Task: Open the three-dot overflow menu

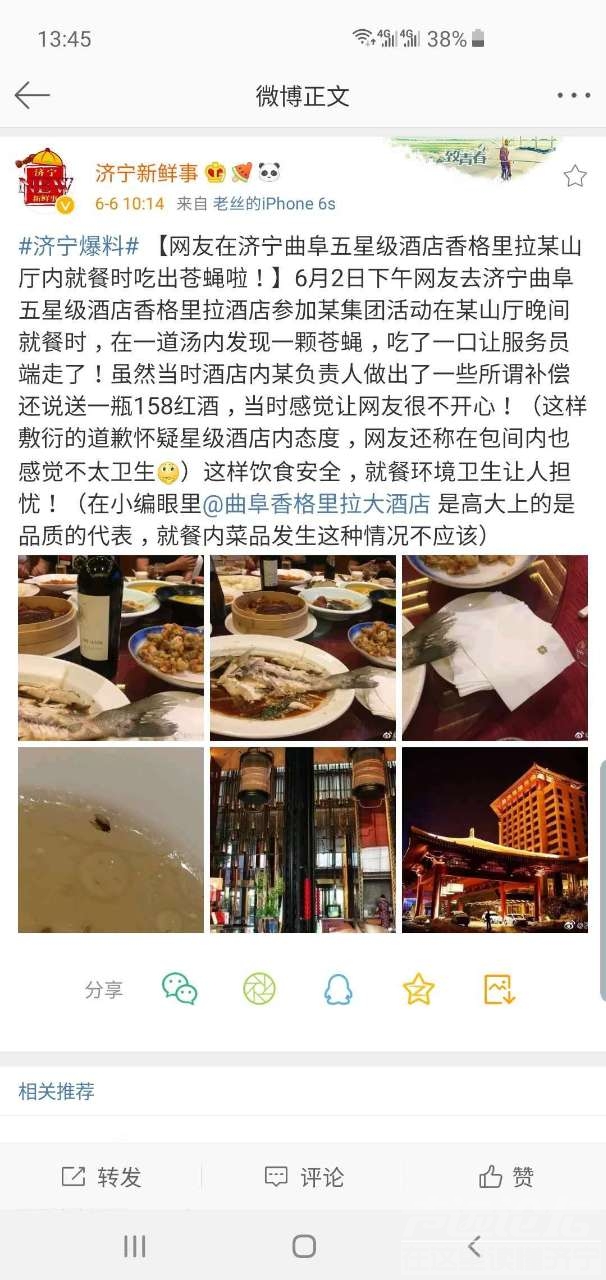Action: coord(573,96)
